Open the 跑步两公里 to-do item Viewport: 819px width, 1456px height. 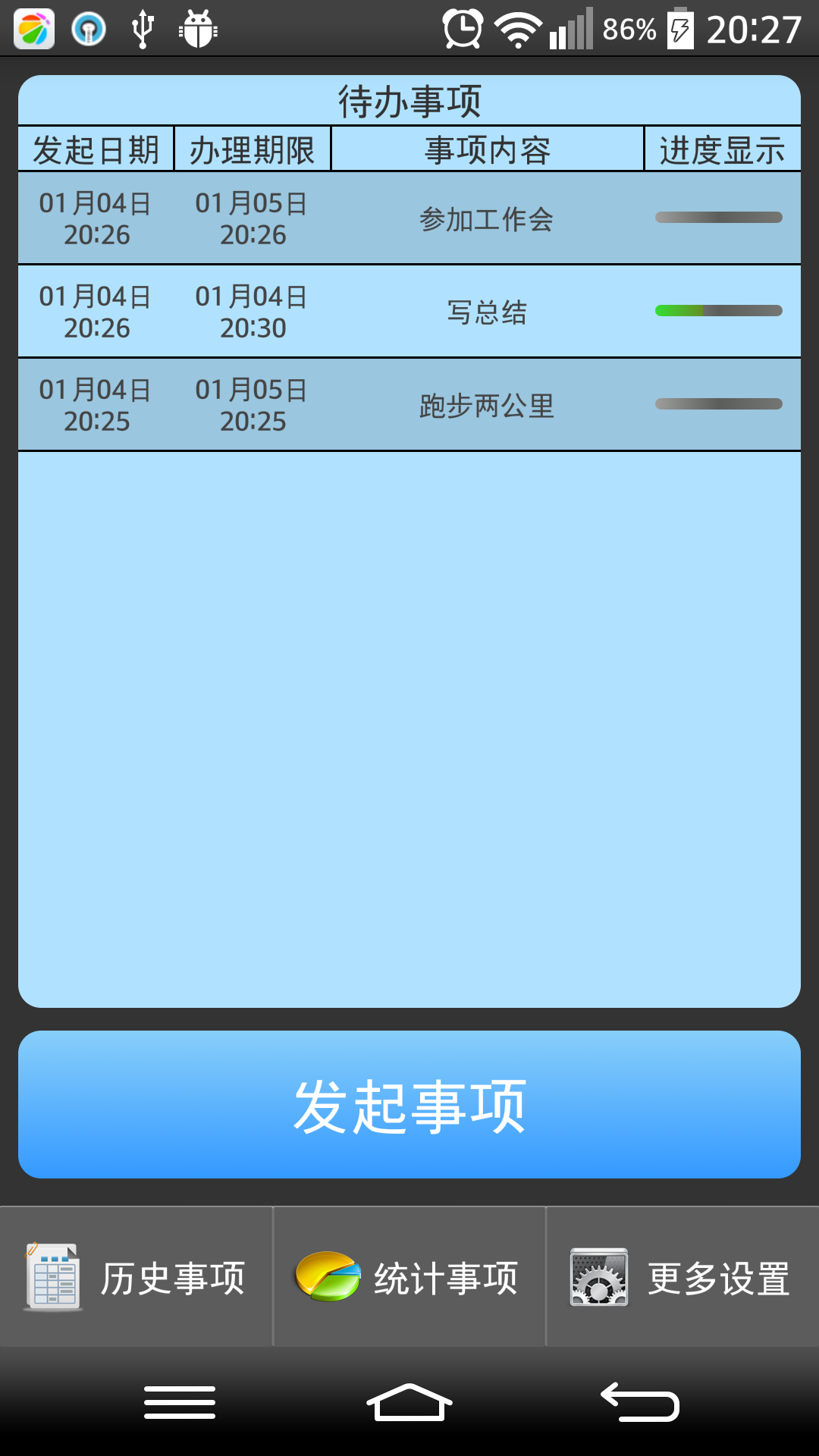pos(409,405)
